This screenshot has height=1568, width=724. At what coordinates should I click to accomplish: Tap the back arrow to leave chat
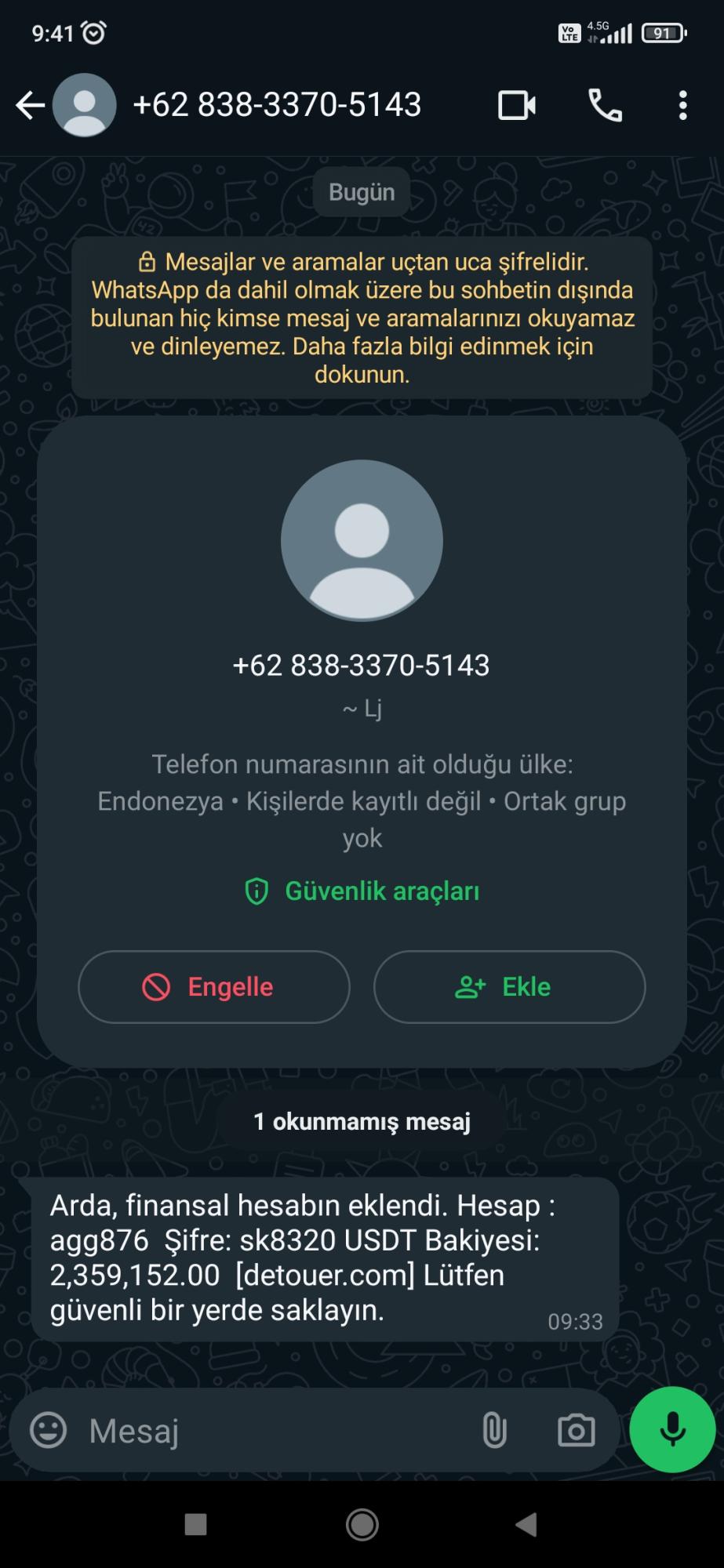coord(29,104)
